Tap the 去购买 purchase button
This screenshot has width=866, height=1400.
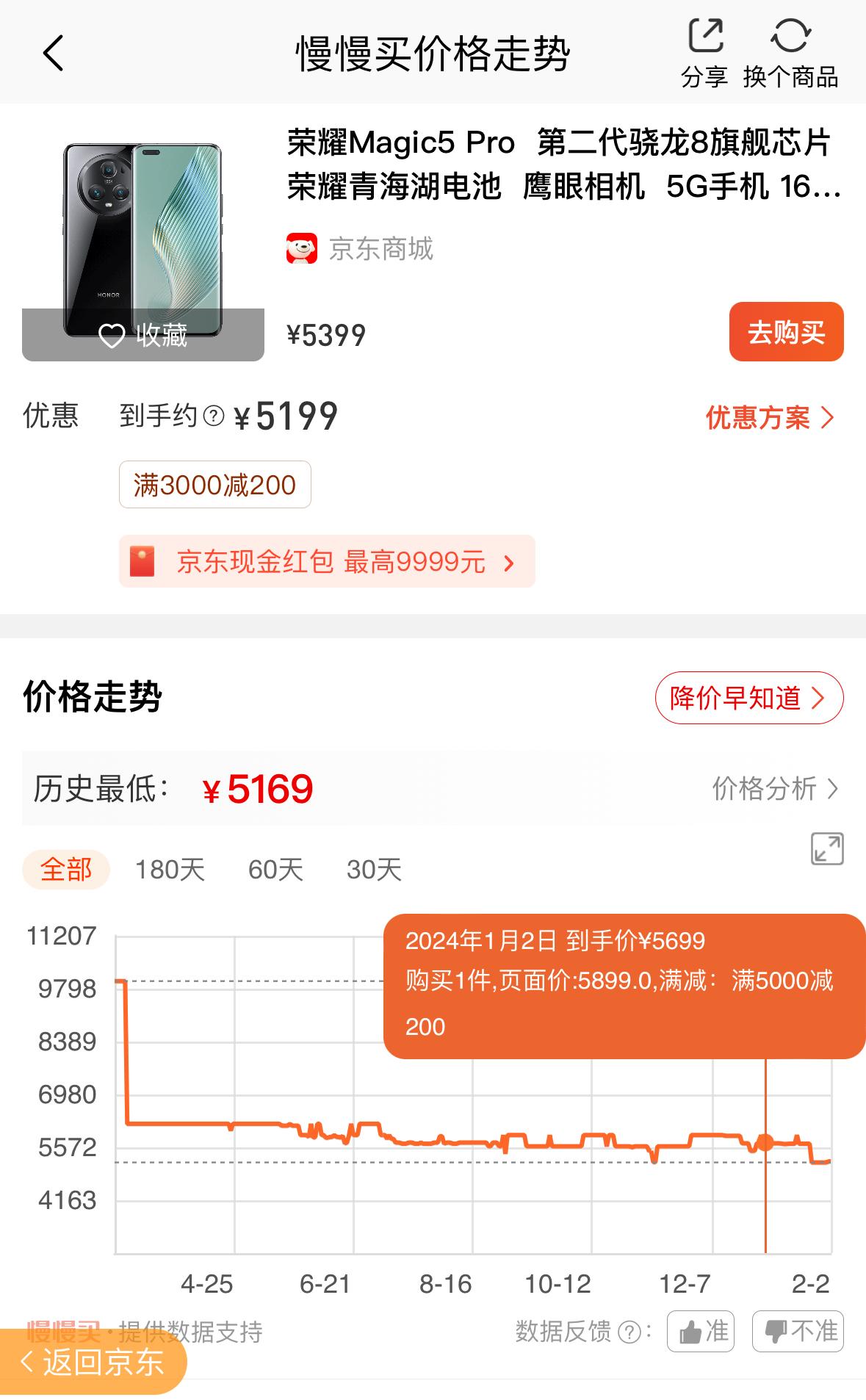click(785, 333)
